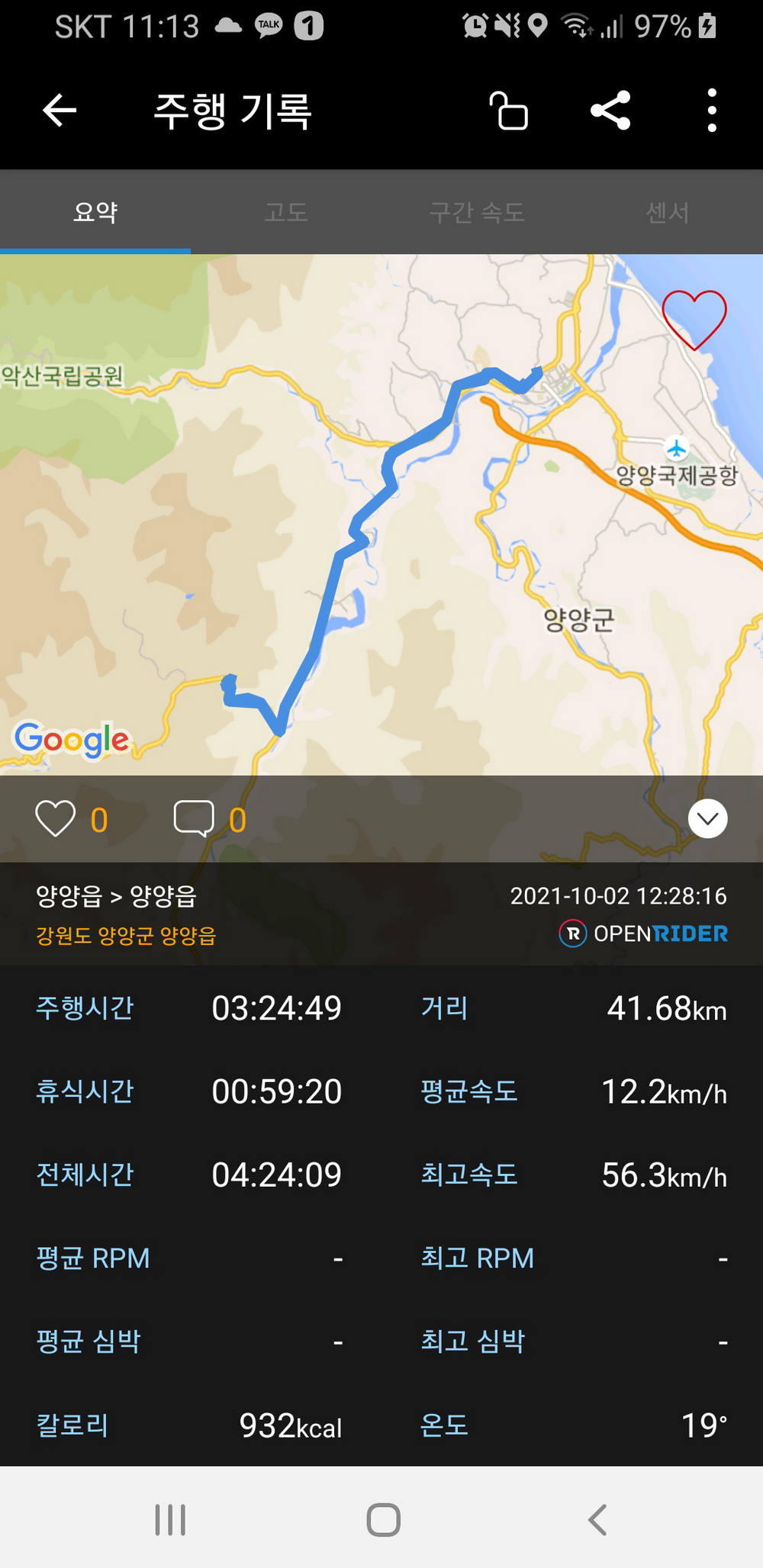This screenshot has width=763, height=1568.
Task: Open the 센서 tab
Action: (668, 212)
